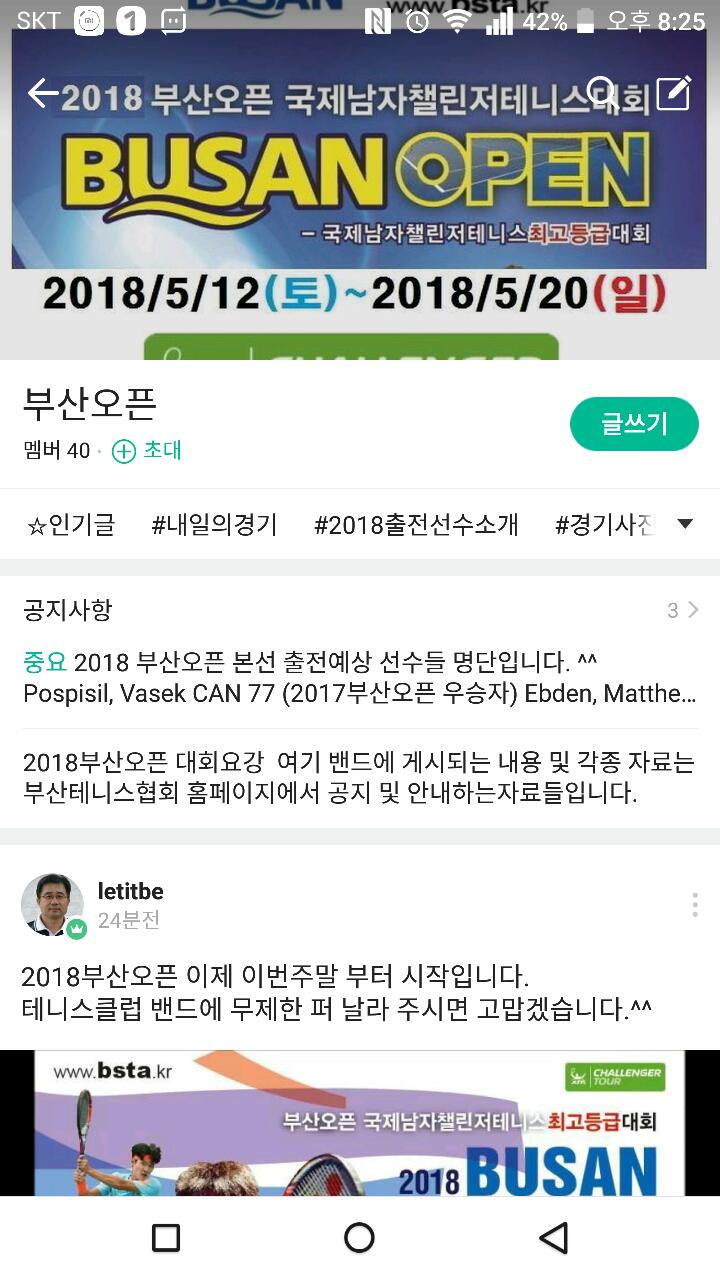Select the #내일의경기 hashtag

[x=214, y=524]
